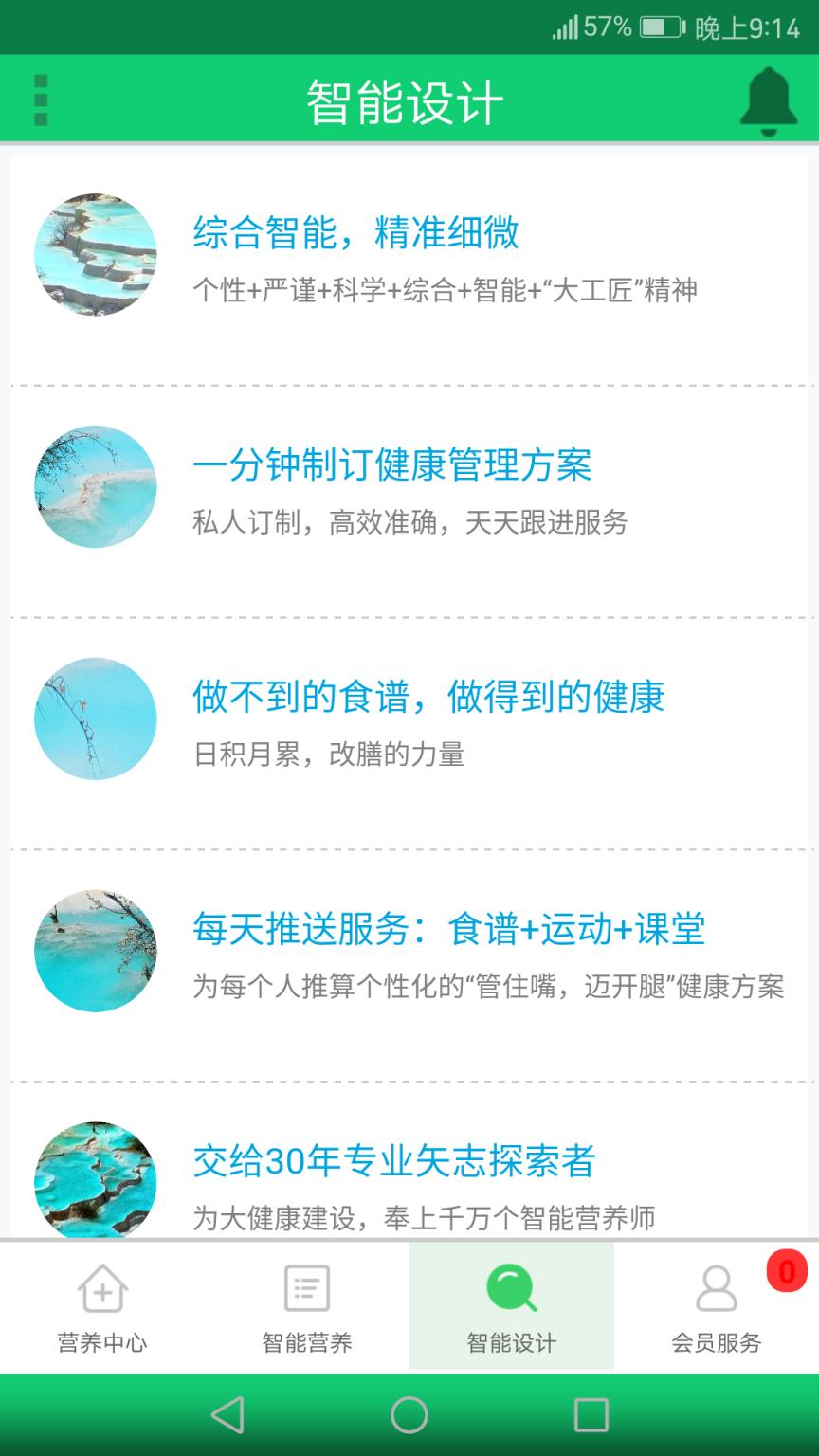This screenshot has width=819, height=1456.
Task: Tap 做不到的食谱，做得到的健康 headline
Action: tap(428, 698)
